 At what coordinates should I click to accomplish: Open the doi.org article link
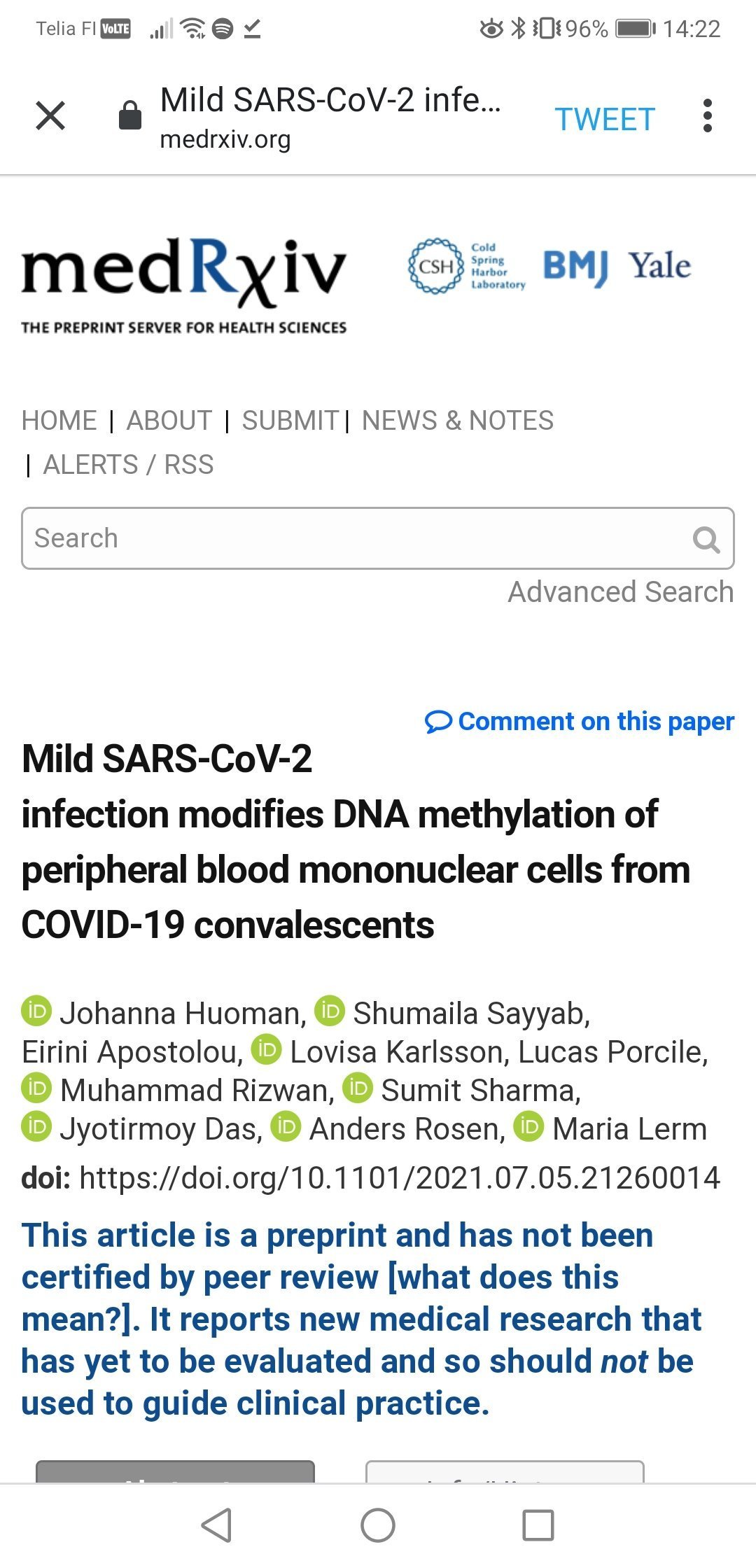400,1178
